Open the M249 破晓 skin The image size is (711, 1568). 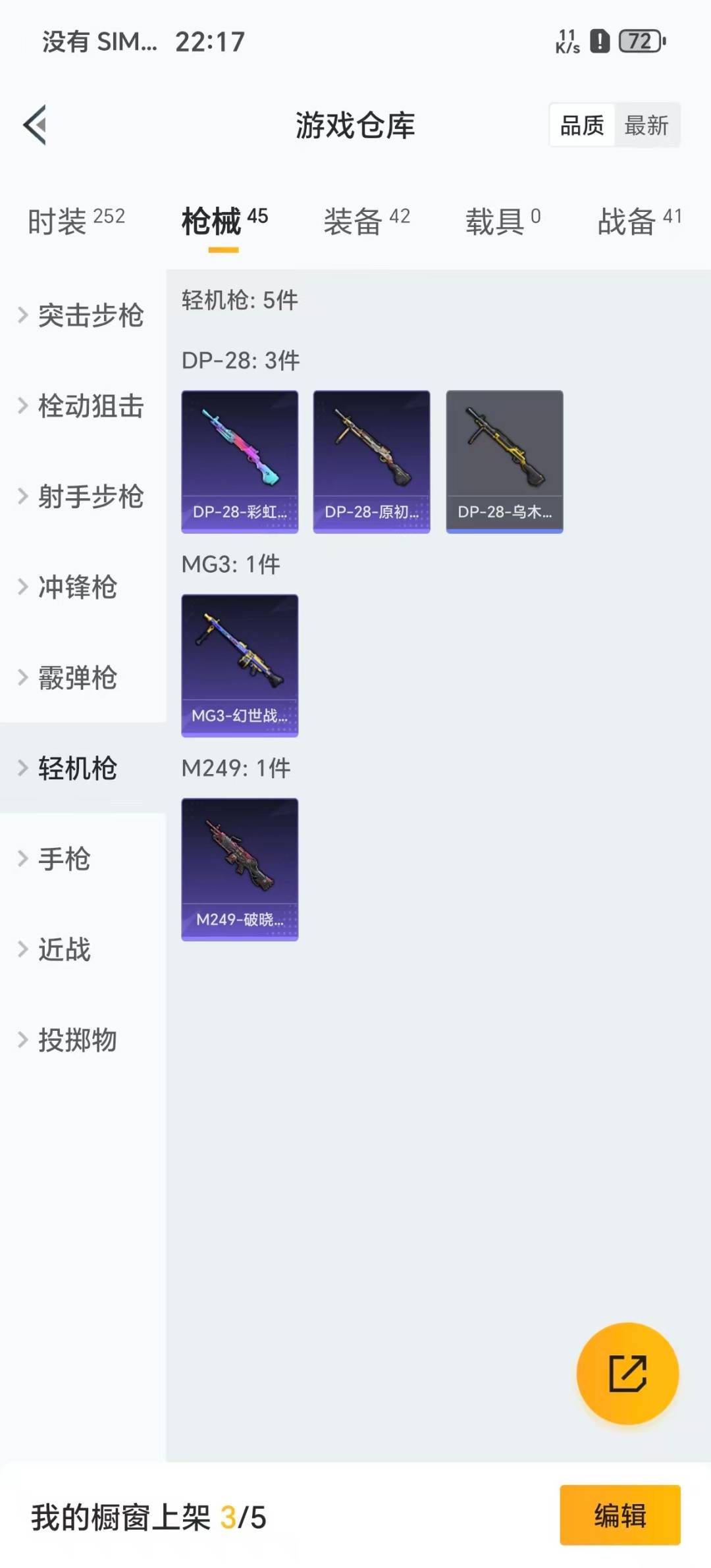tap(240, 869)
